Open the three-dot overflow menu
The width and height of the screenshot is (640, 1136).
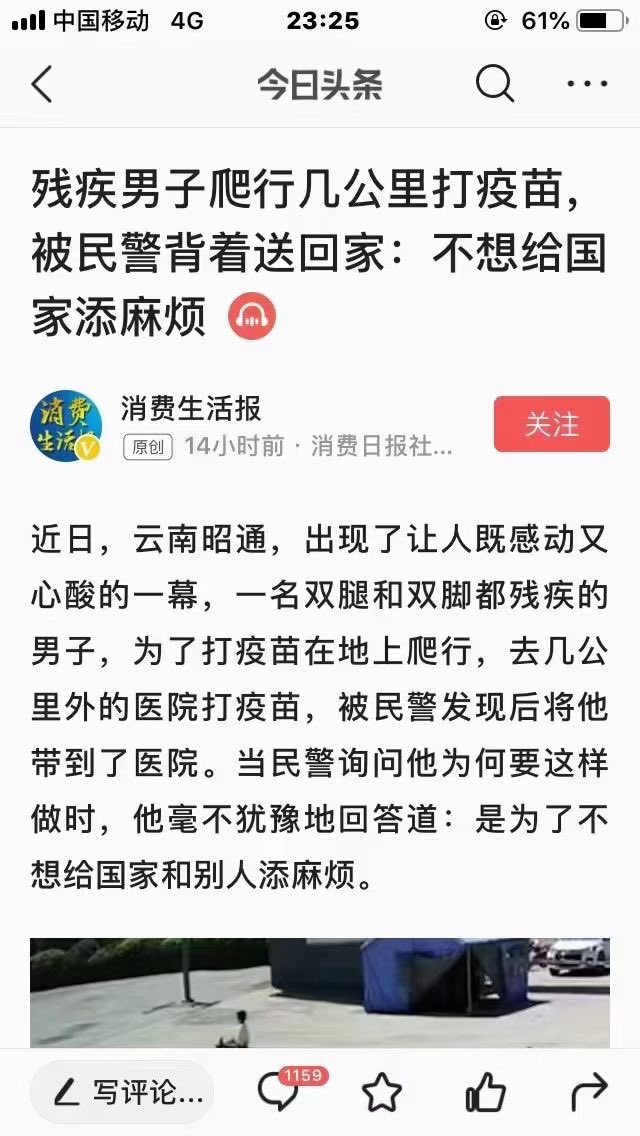587,85
